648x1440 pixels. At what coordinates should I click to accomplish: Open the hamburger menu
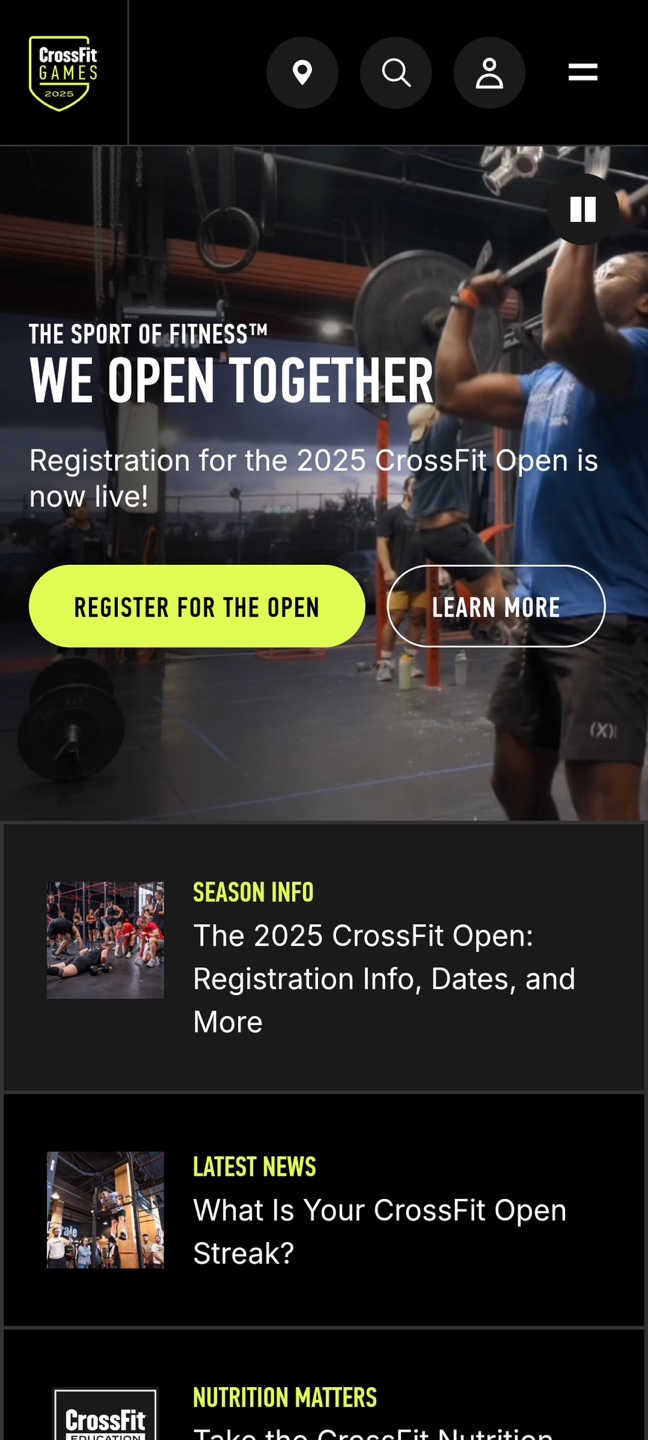[583, 73]
